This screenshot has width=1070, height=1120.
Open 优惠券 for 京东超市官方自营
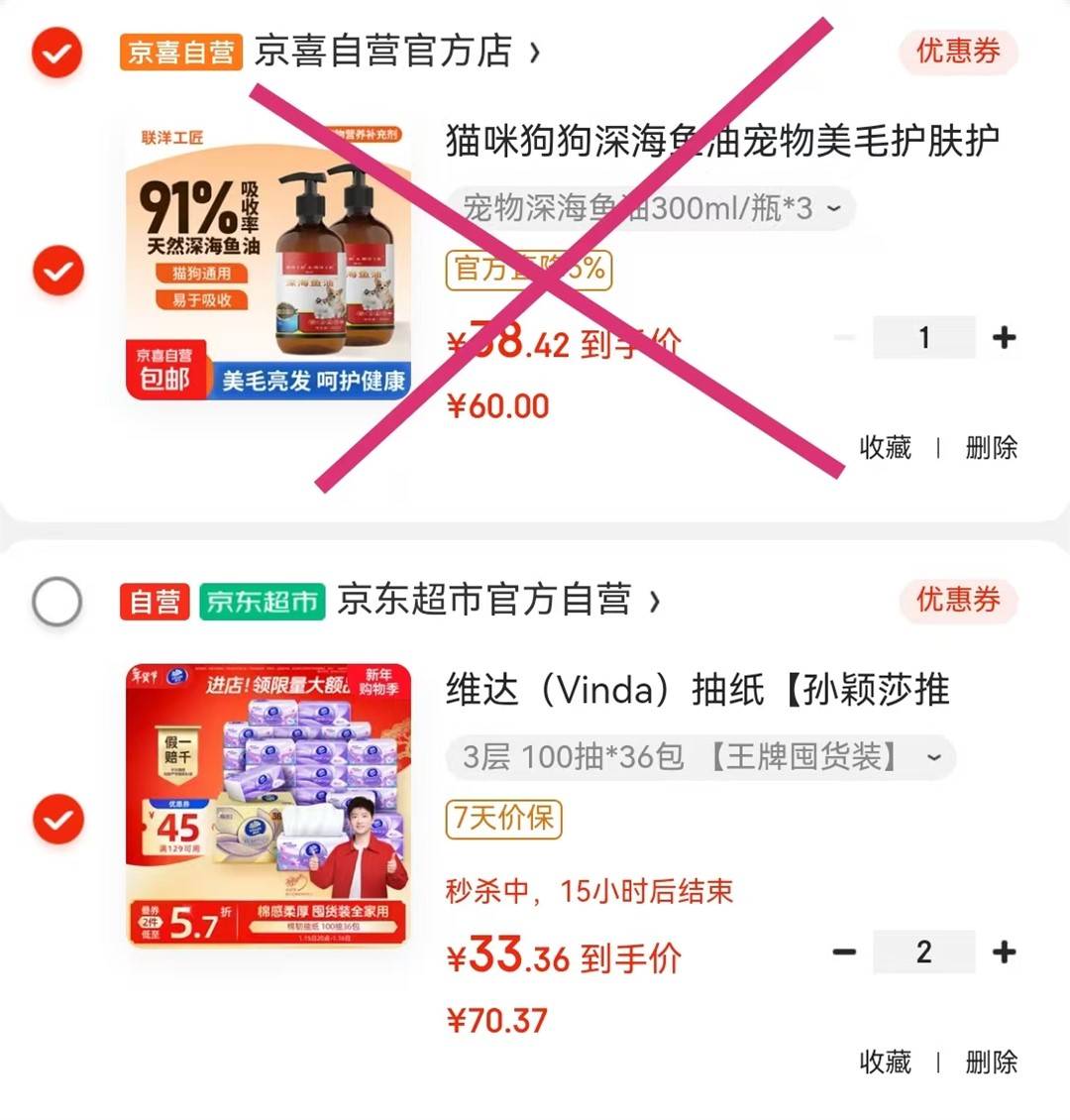click(957, 601)
